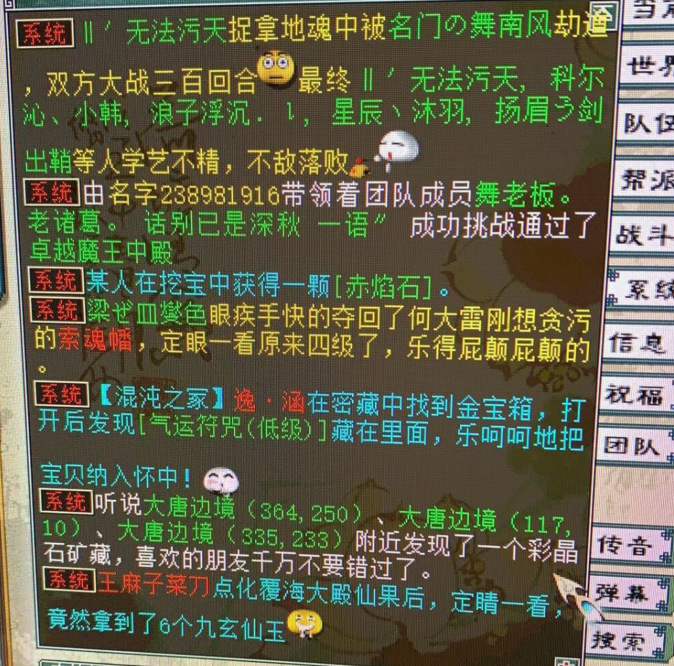Show the 系统 messages tab
The width and height of the screenshot is (674, 666).
pos(648,290)
